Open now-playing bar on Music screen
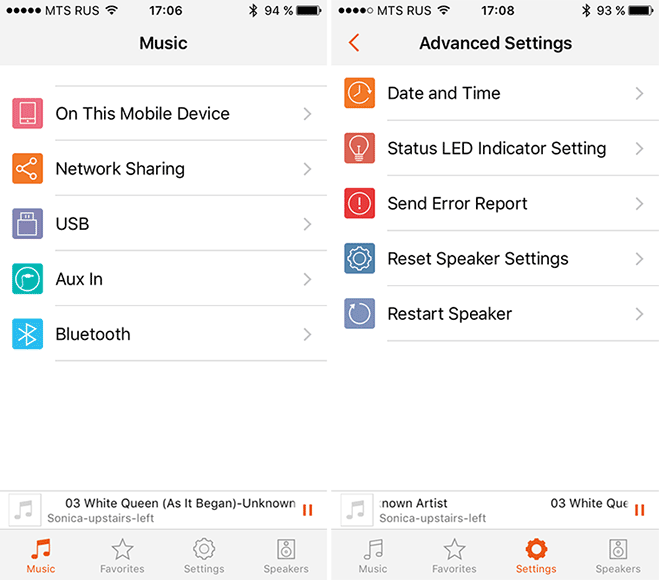This screenshot has width=659, height=580. point(170,510)
